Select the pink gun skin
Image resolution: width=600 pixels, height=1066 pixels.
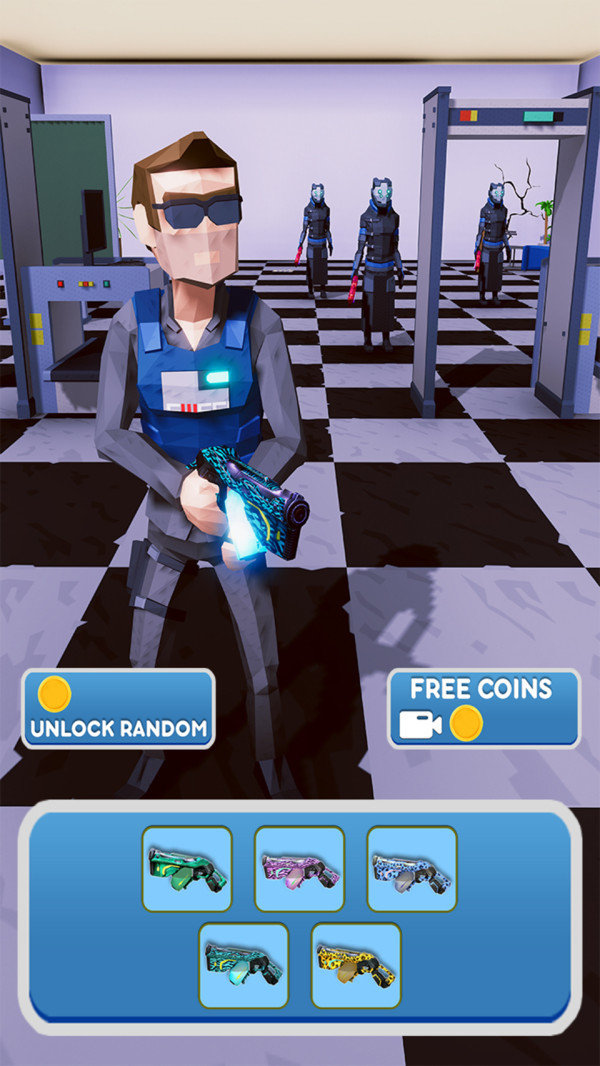[x=299, y=868]
